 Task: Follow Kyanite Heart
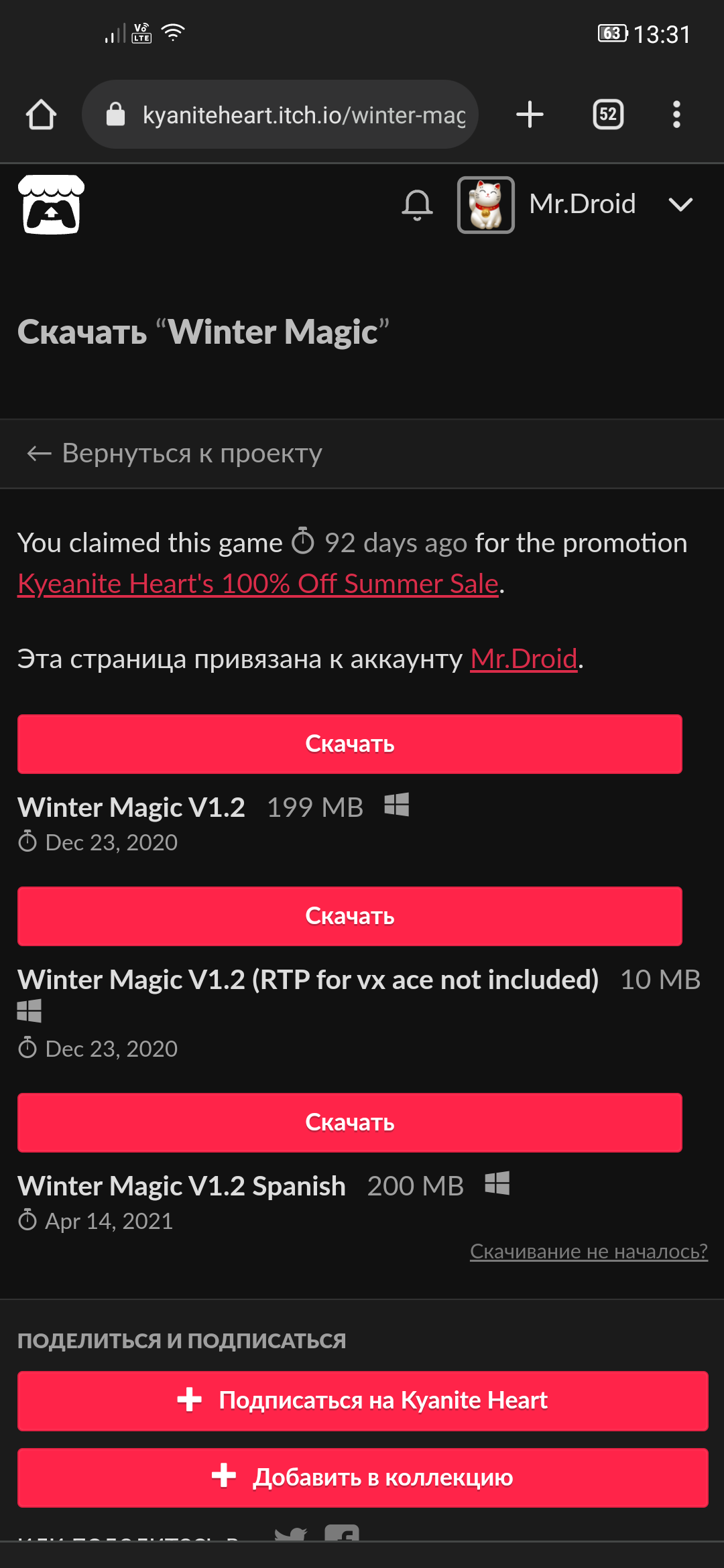click(x=362, y=1400)
